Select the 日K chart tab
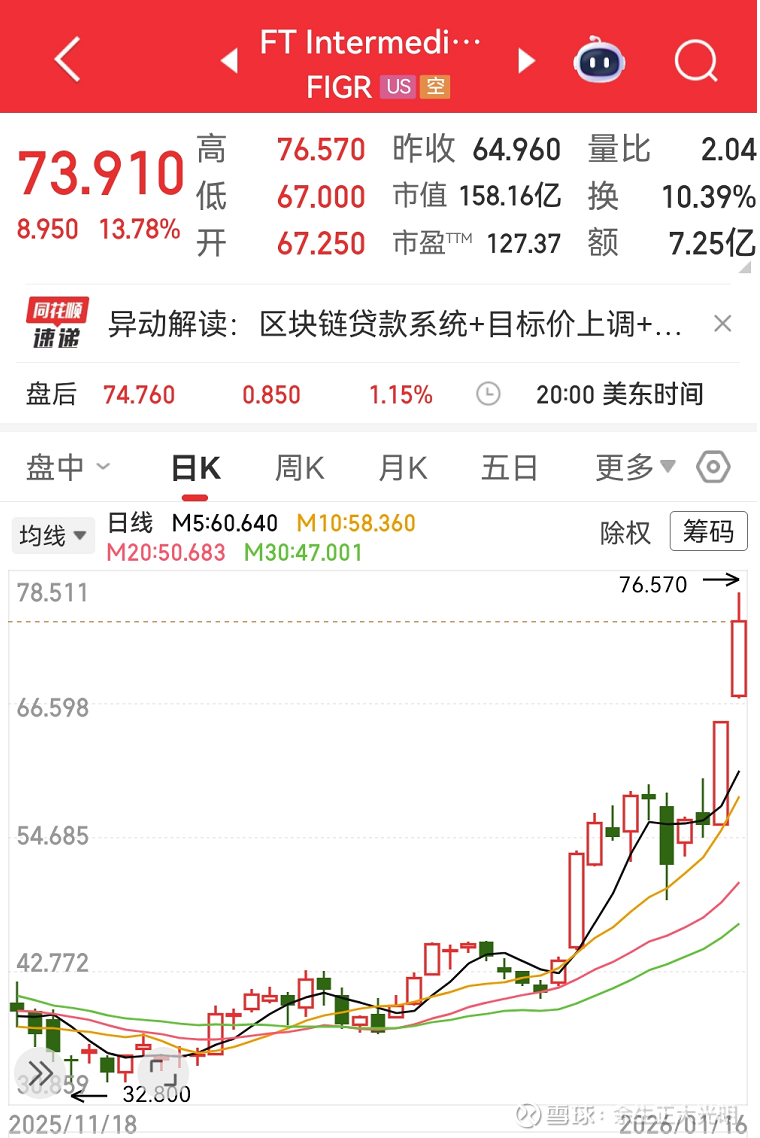Viewport: 760px width, 1138px height. (196, 468)
